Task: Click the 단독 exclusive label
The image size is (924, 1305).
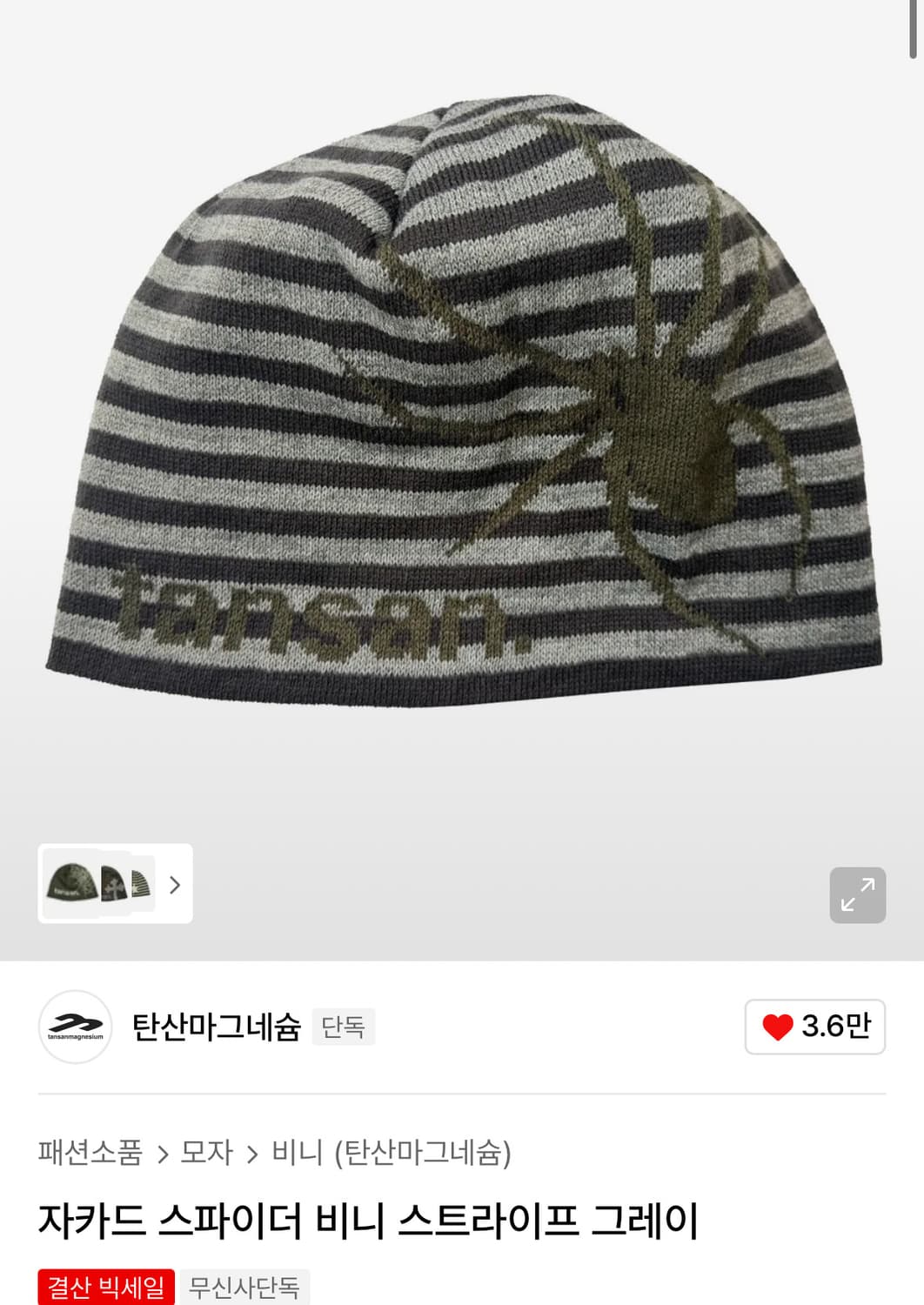Action: click(x=343, y=1028)
